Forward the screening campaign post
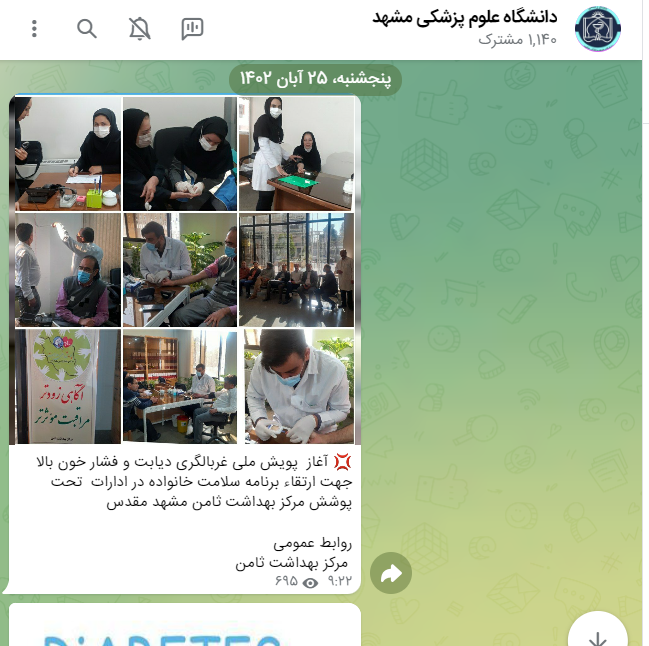 391,573
